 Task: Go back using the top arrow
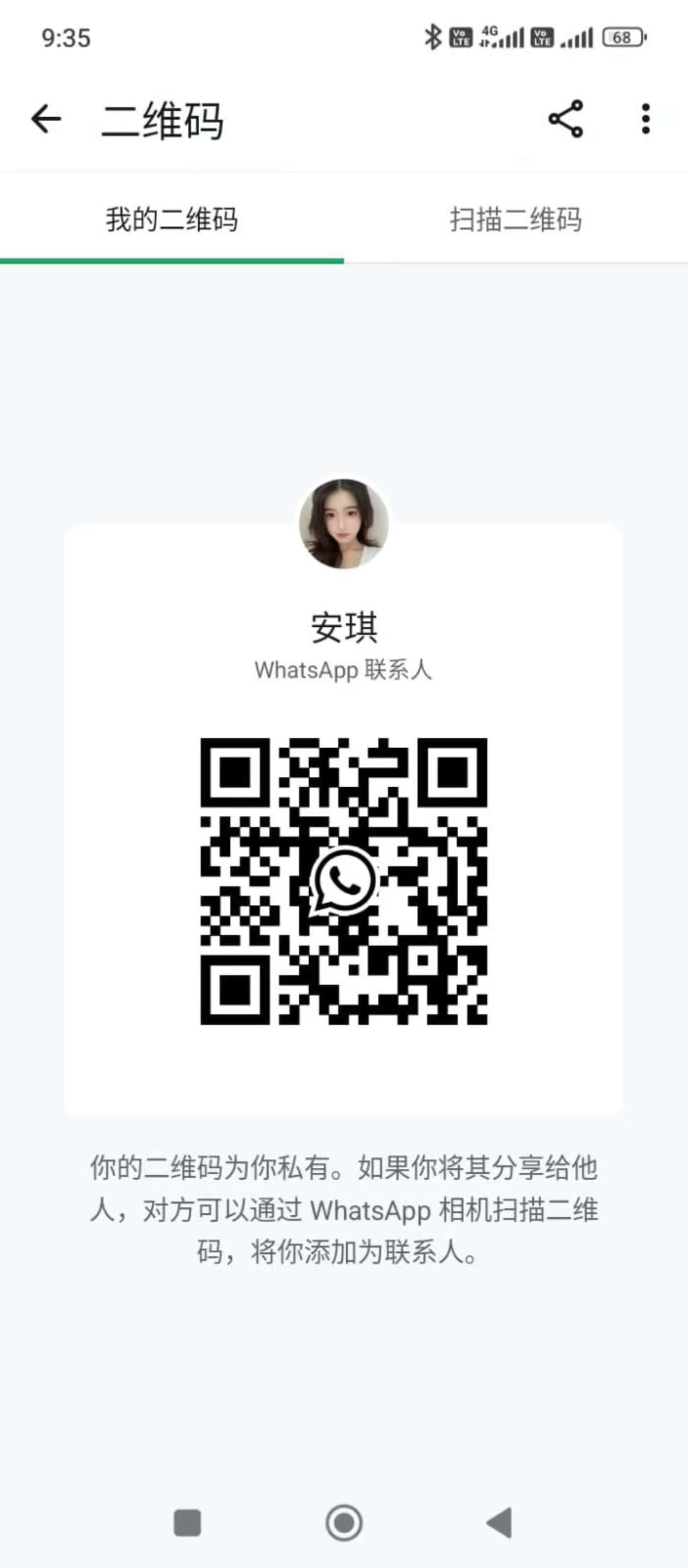(46, 119)
